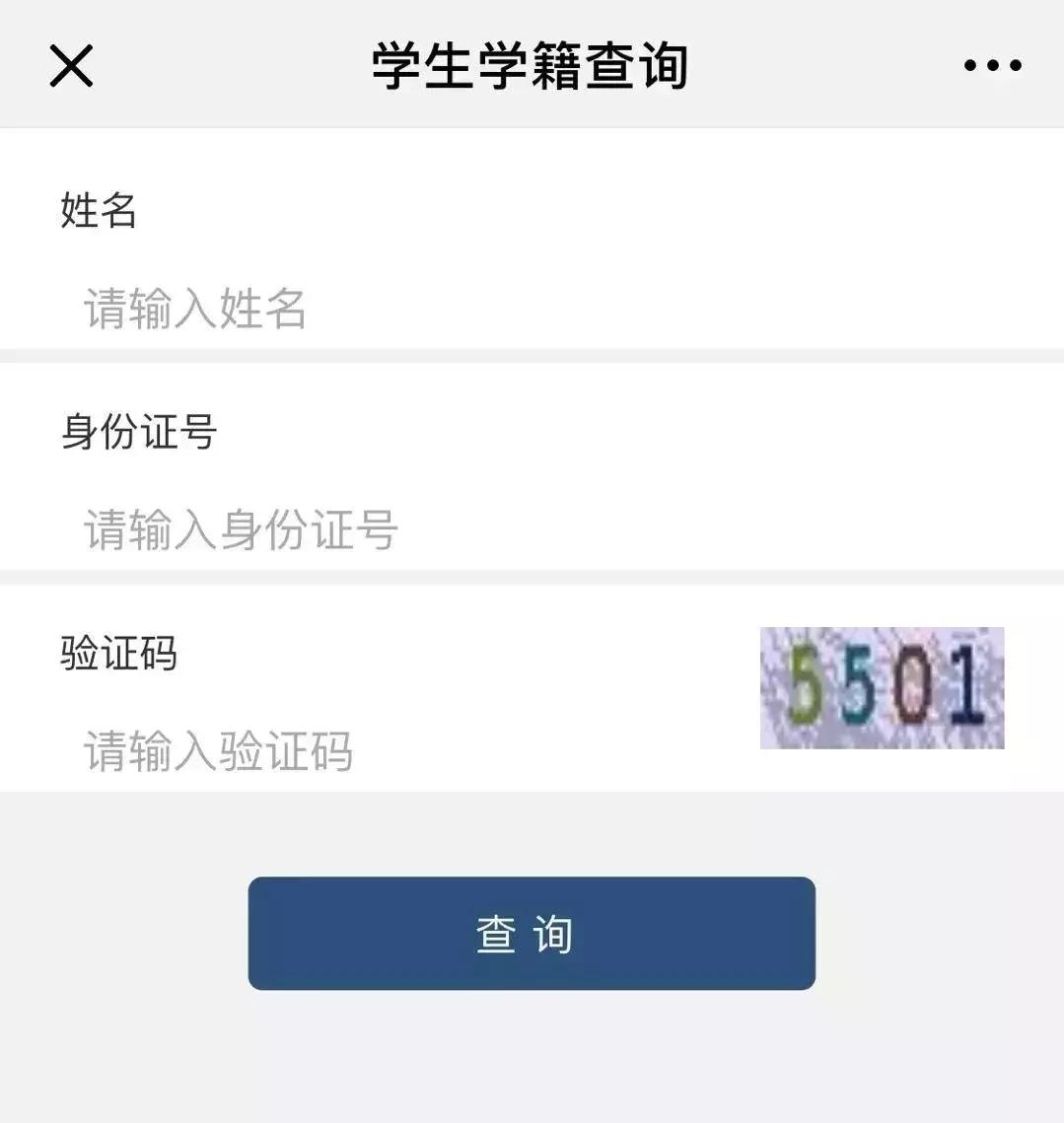
Task: Click the verification code entry row
Action: pyautogui.click(x=394, y=751)
